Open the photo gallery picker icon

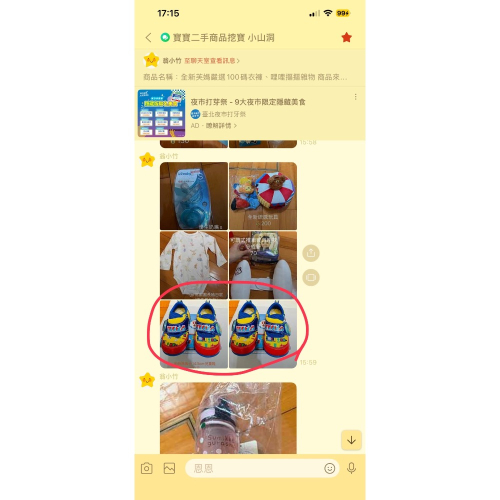pos(169,468)
